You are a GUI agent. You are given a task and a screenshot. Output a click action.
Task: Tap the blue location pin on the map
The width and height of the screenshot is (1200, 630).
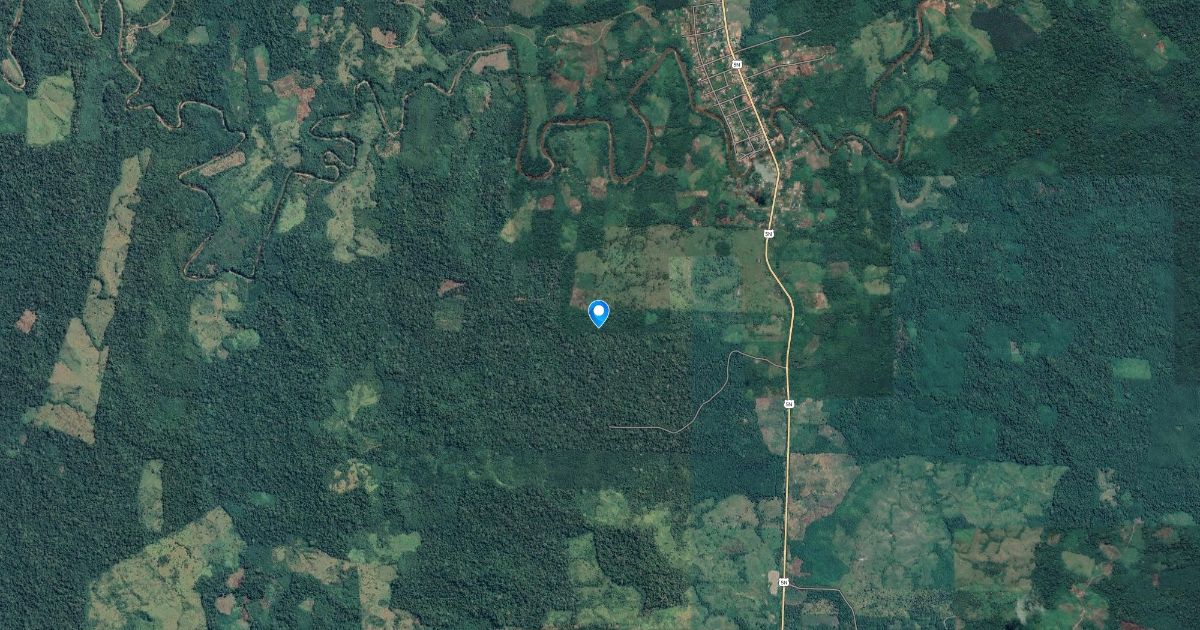coord(599,312)
